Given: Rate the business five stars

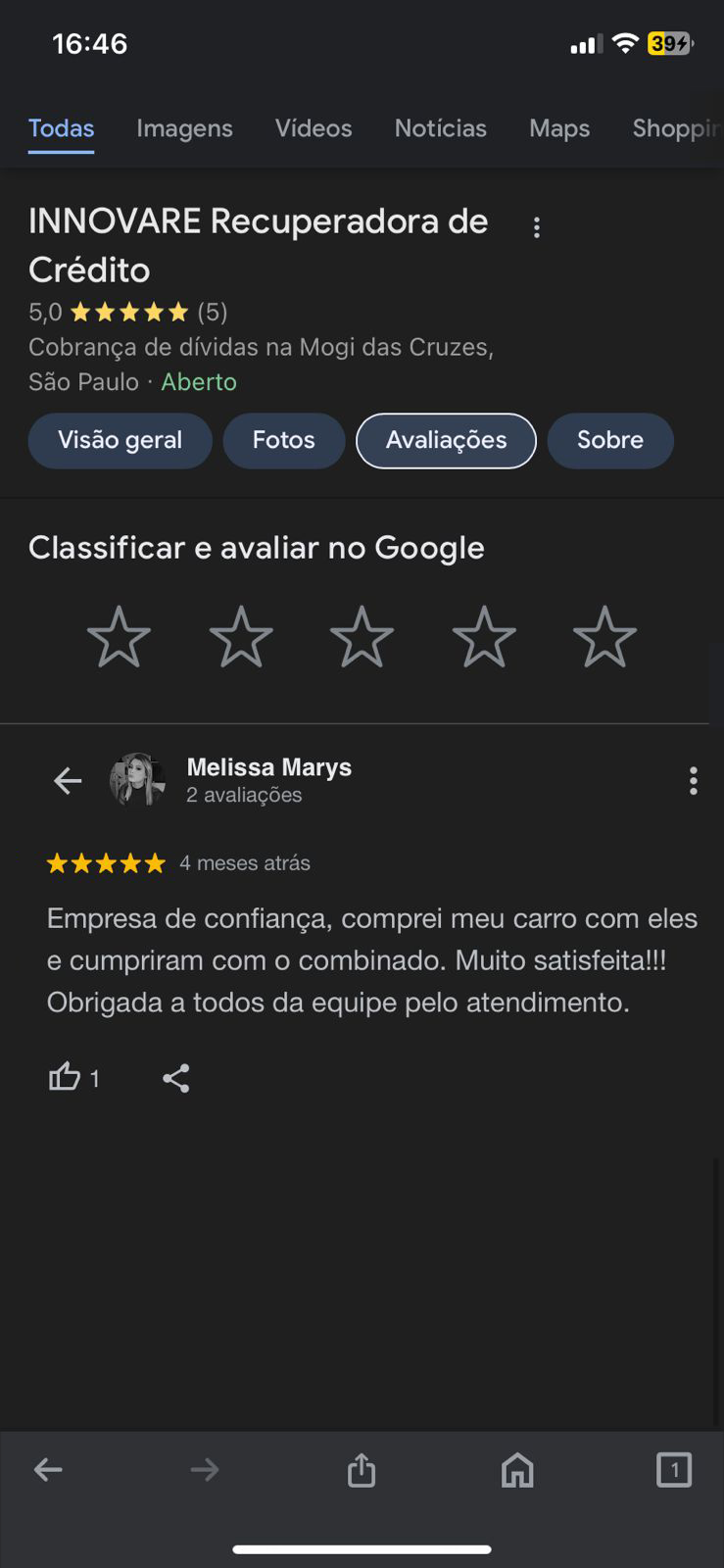Looking at the screenshot, I should (x=604, y=638).
